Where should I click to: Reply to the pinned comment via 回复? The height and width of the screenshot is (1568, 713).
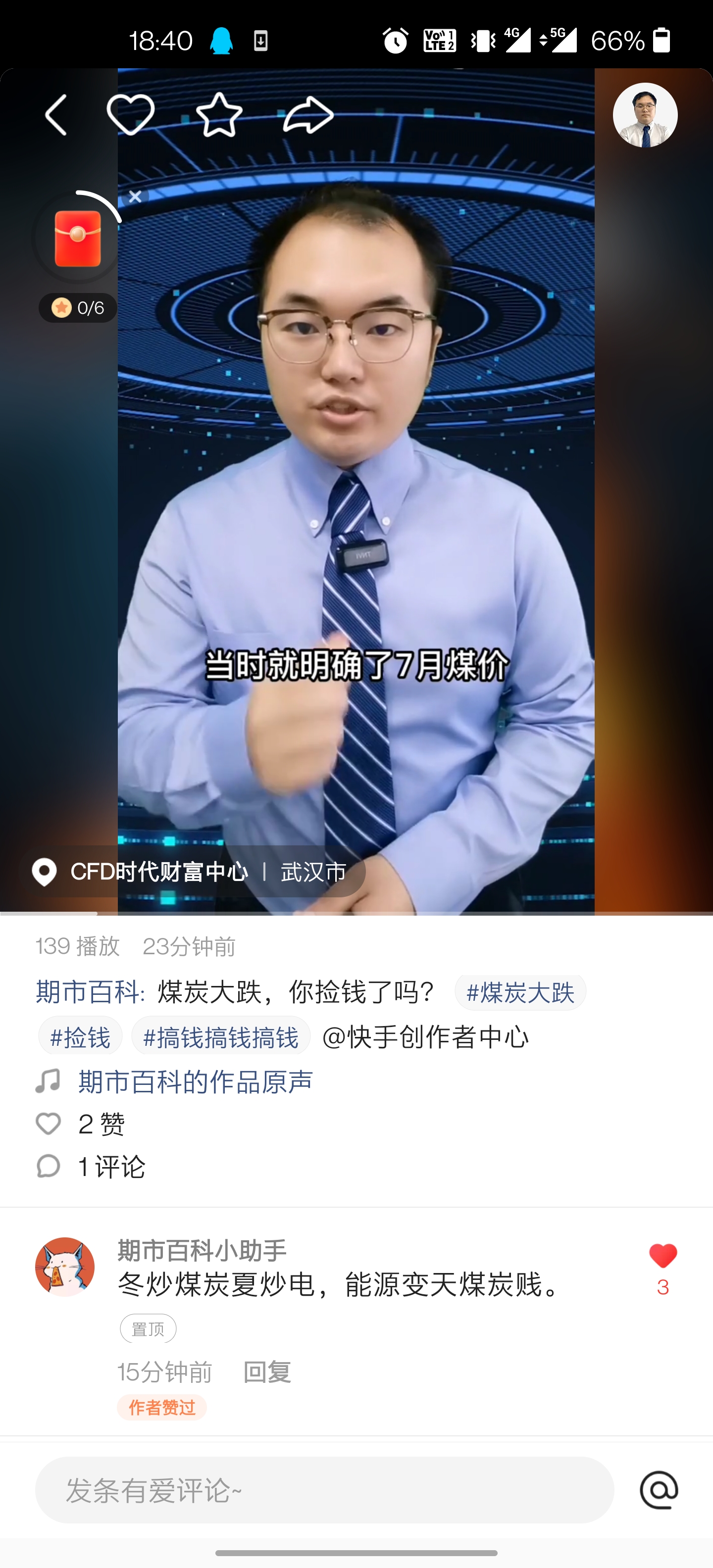[x=267, y=1372]
